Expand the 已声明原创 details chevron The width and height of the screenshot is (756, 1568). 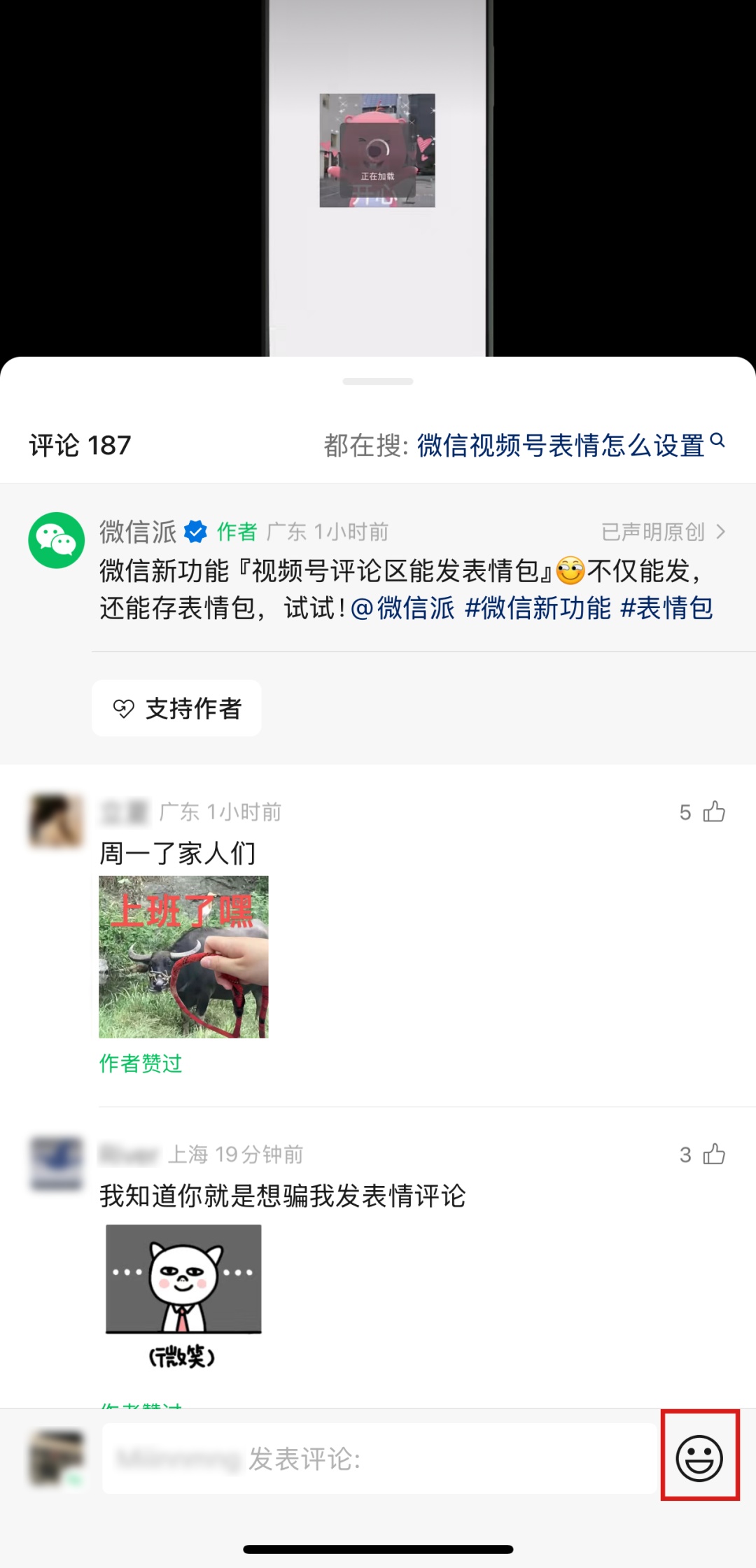click(722, 532)
